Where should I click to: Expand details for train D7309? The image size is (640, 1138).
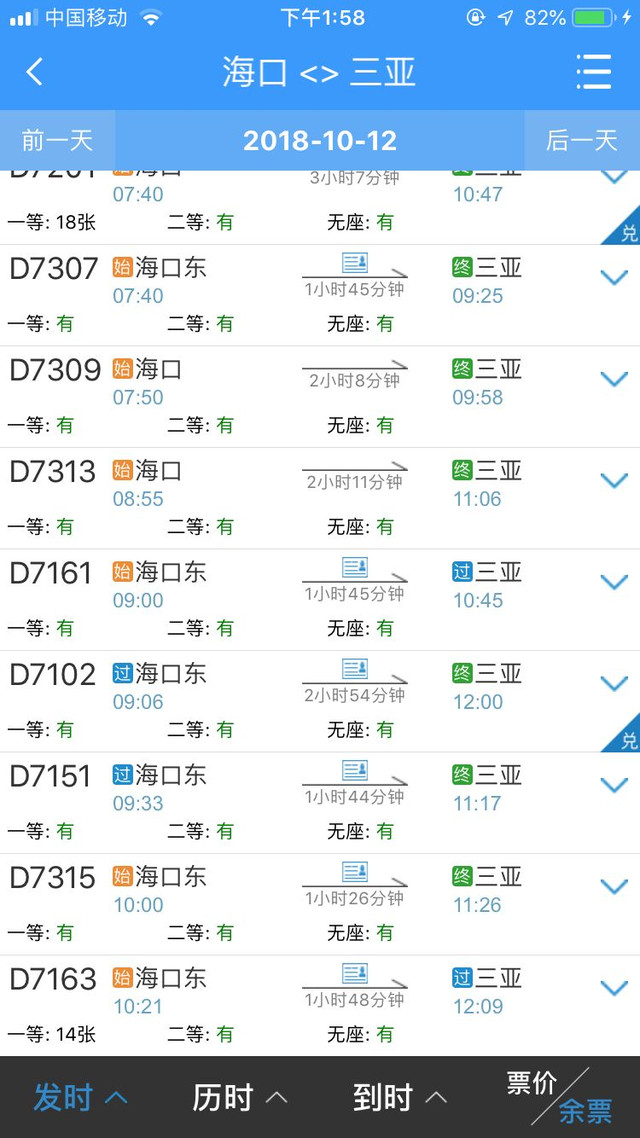point(614,380)
